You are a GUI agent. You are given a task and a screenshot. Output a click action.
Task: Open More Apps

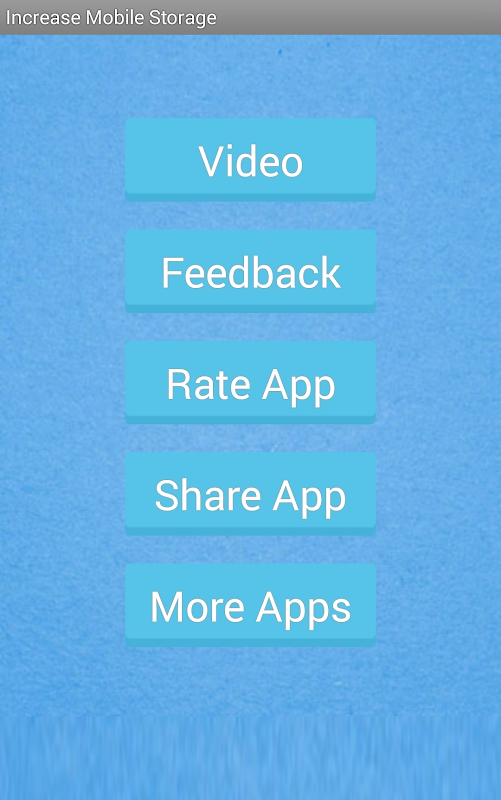250,605
